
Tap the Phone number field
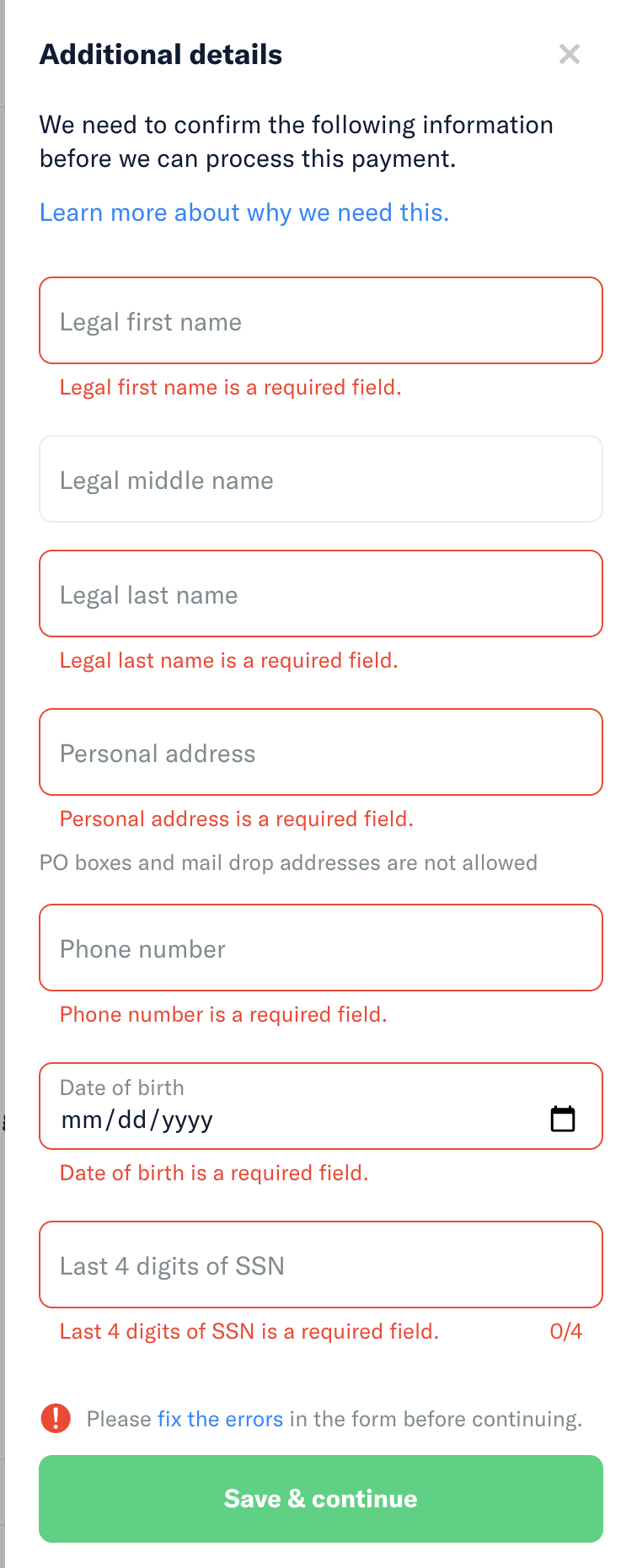point(320,948)
